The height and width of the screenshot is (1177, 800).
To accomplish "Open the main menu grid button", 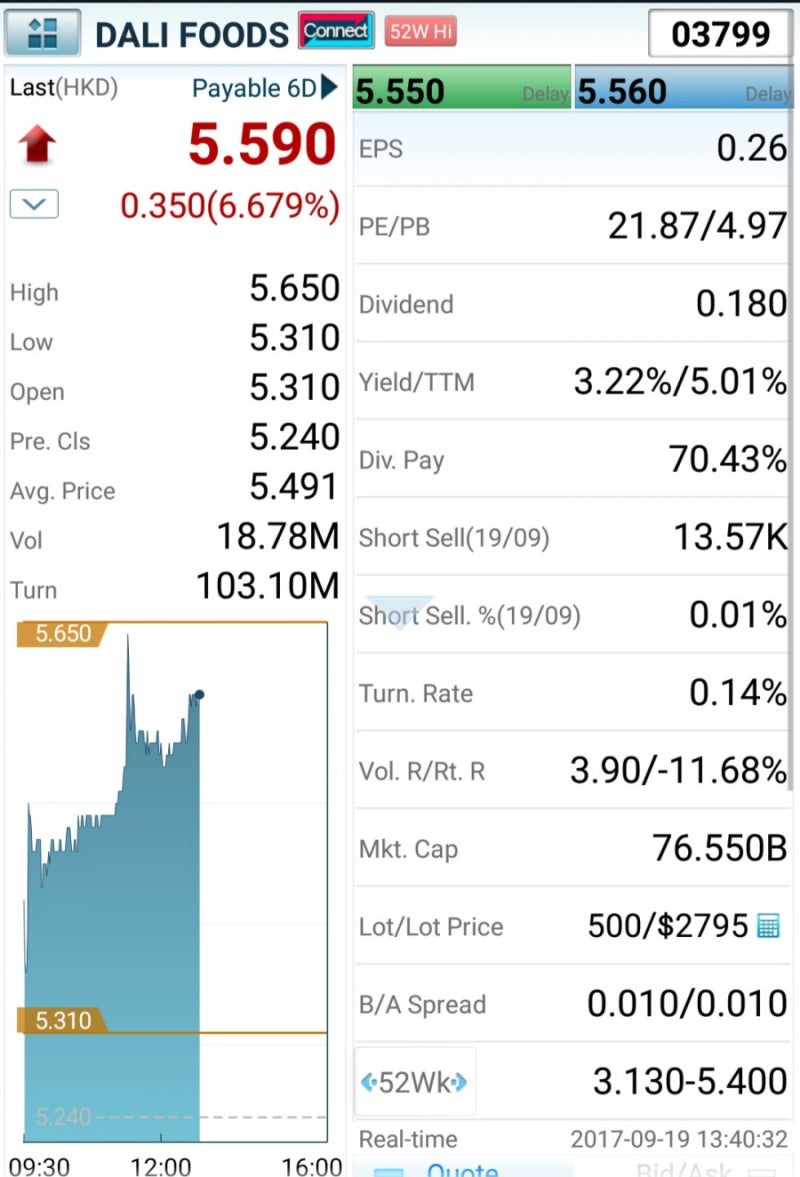I will click(x=43, y=32).
